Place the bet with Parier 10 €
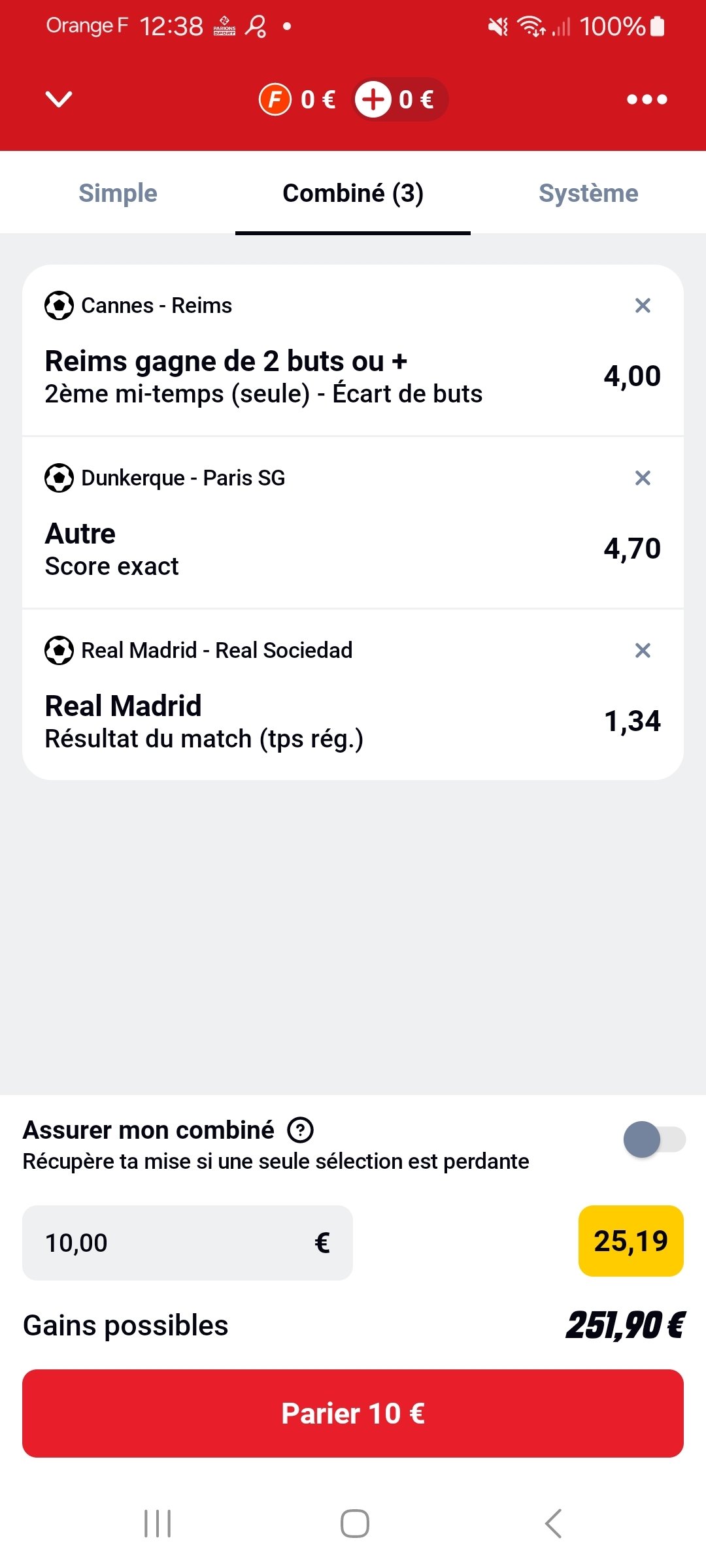The width and height of the screenshot is (706, 1568). pyautogui.click(x=353, y=1413)
